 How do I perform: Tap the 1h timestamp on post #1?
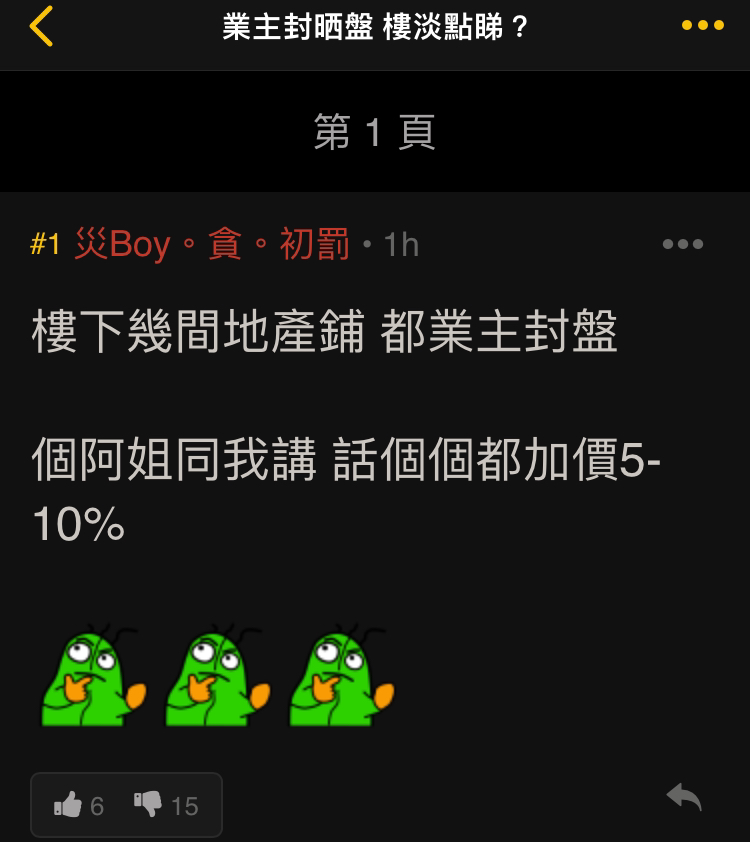pyautogui.click(x=404, y=243)
